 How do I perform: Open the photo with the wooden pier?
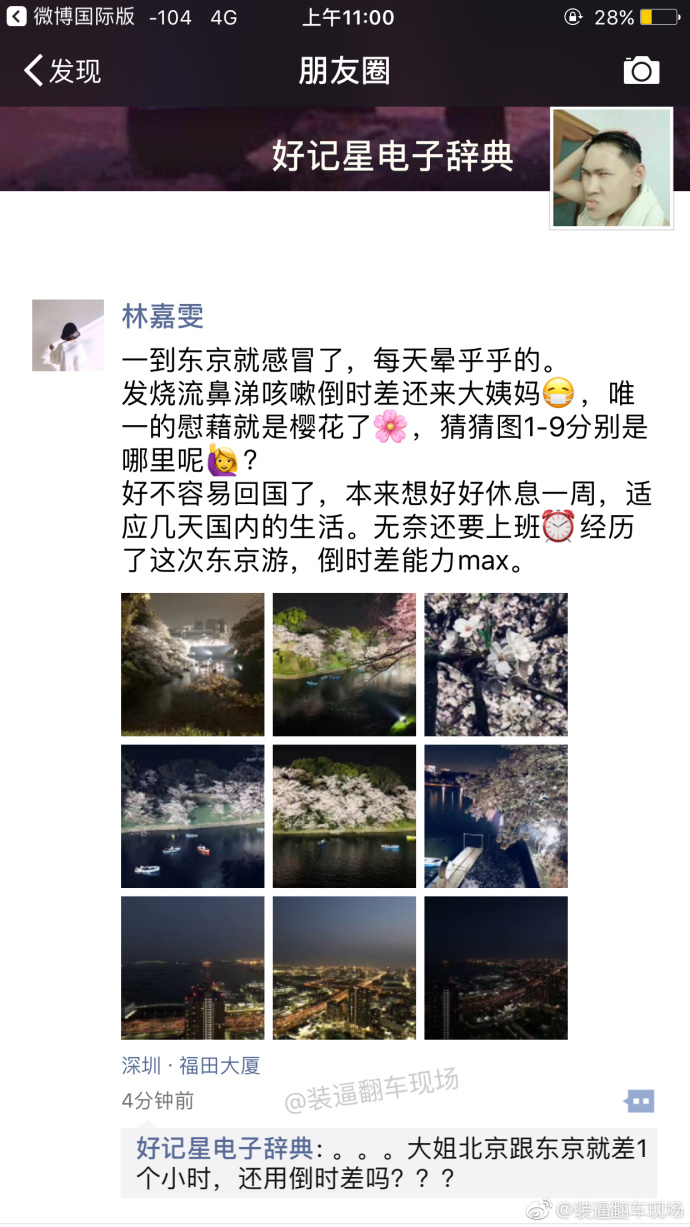495,816
